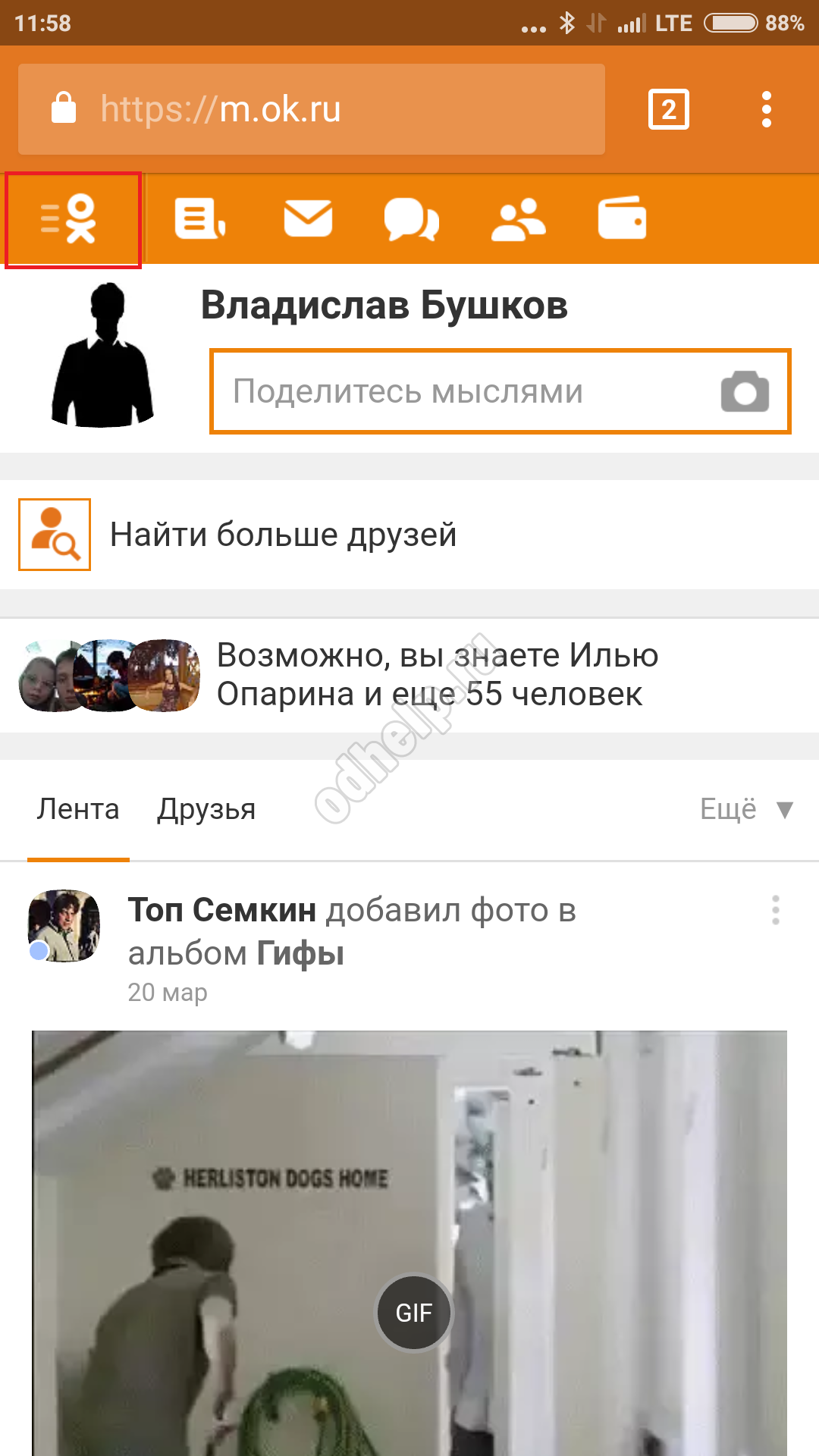Open the friends icon in the toolbar
The image size is (819, 1456).
(518, 219)
